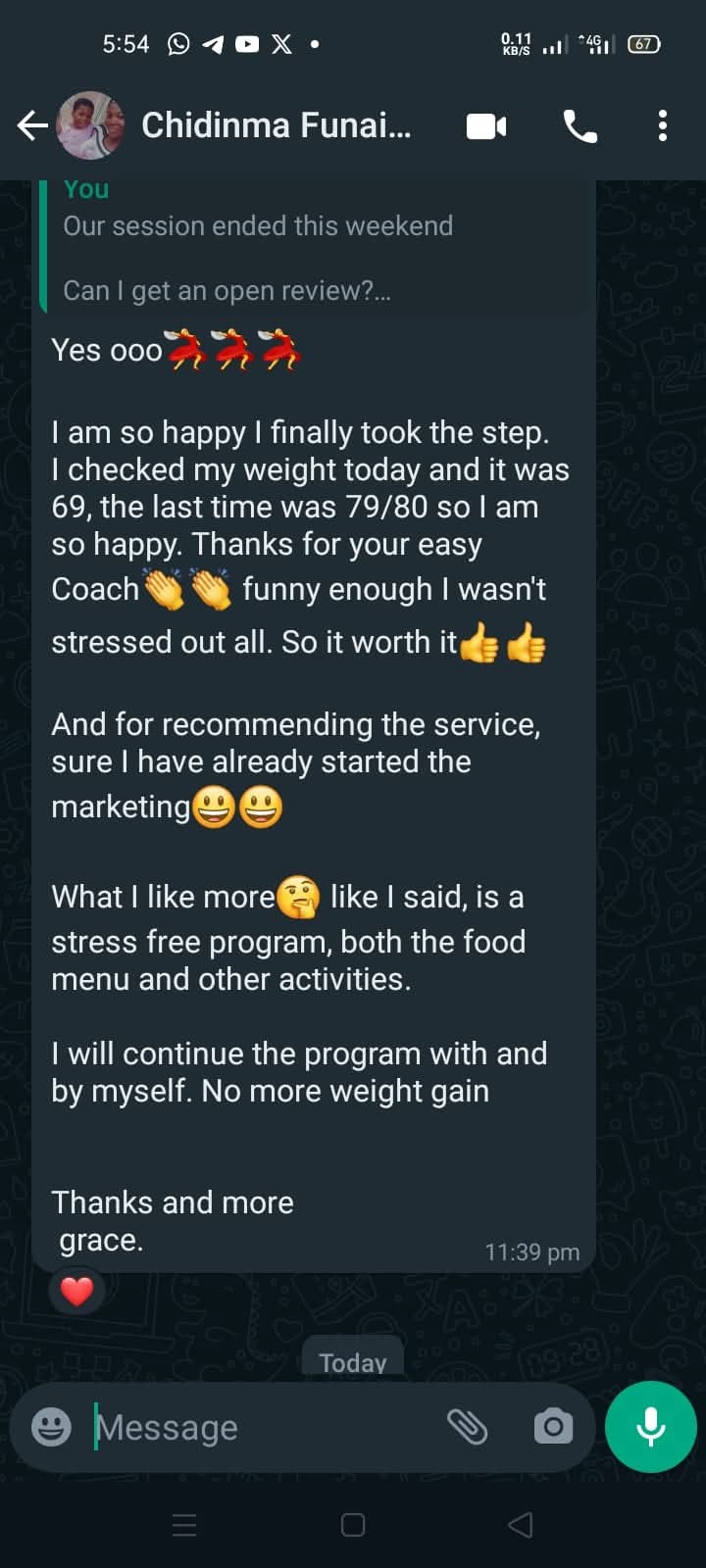View Chidinma's profile photo
Viewport: 706px width, 1568px height.
tap(90, 125)
